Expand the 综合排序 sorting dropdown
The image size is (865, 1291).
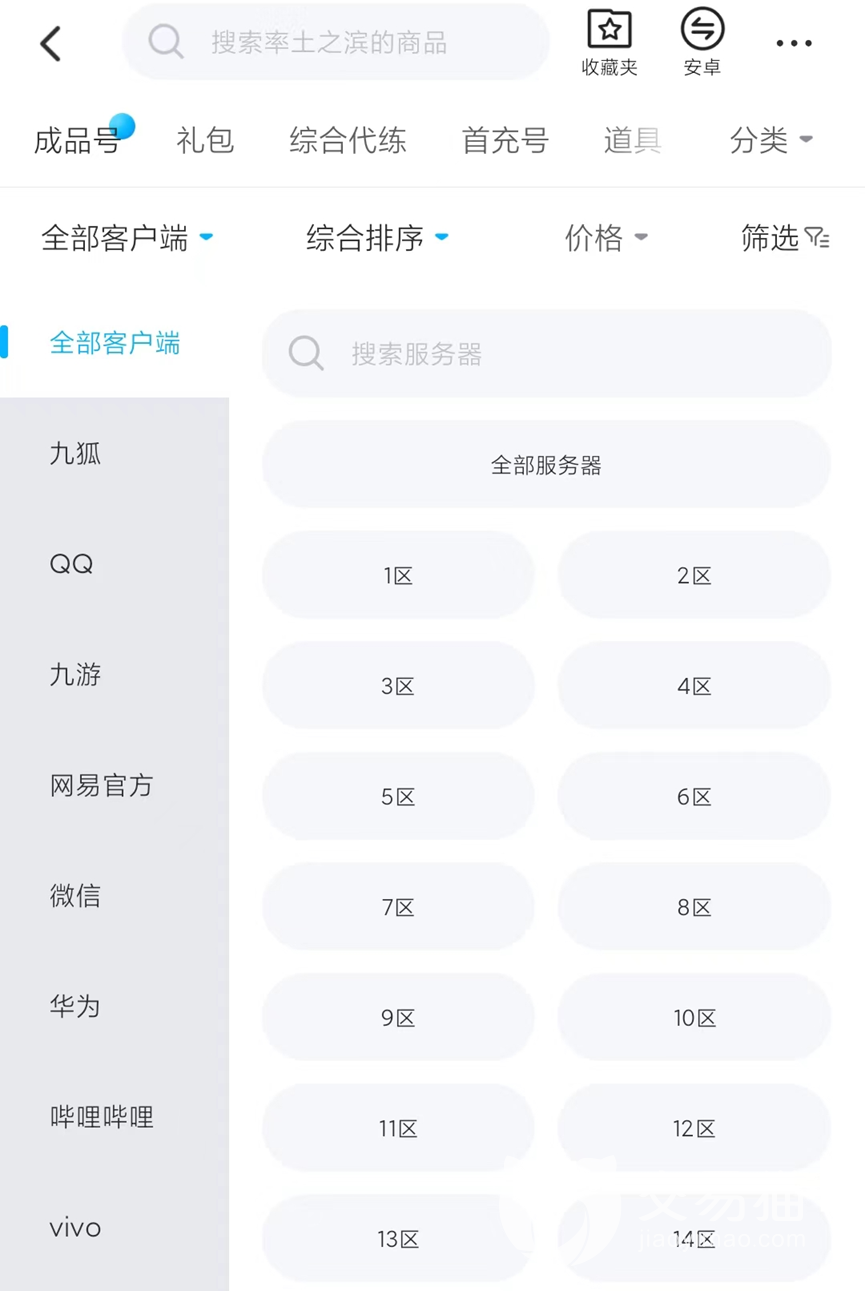coord(377,238)
